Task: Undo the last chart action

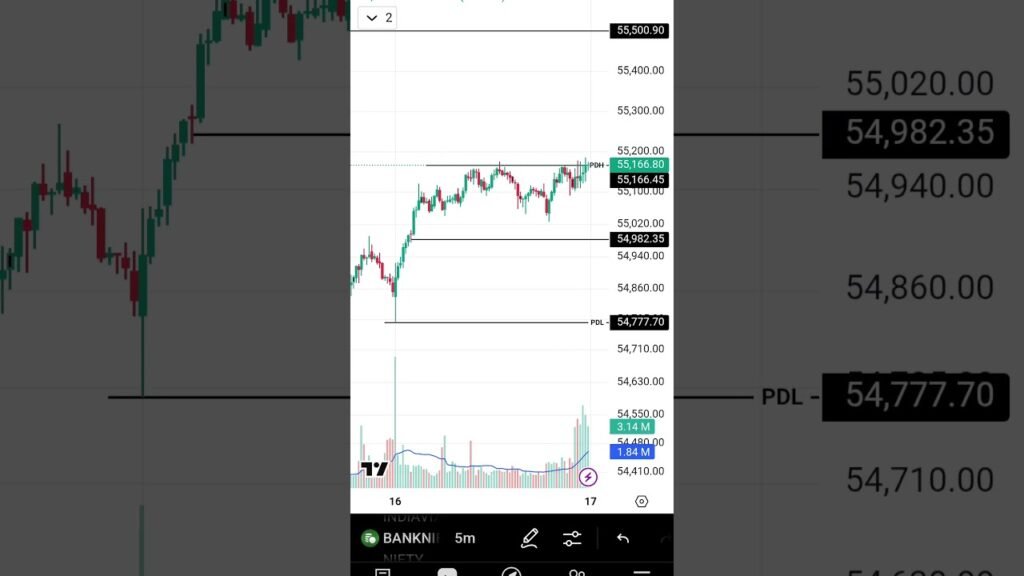Action: [x=623, y=539]
